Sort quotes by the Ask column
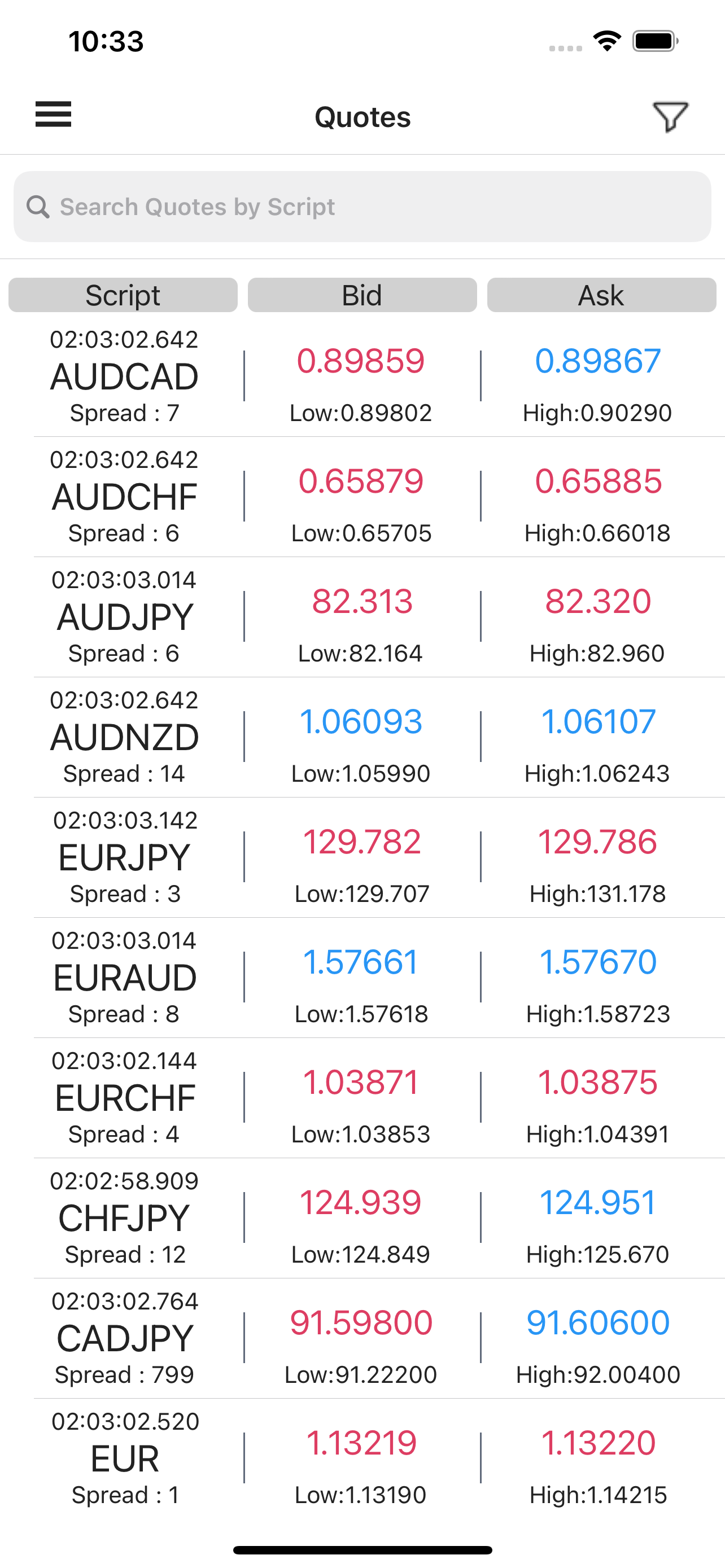Viewport: 725px width, 1568px height. [601, 295]
